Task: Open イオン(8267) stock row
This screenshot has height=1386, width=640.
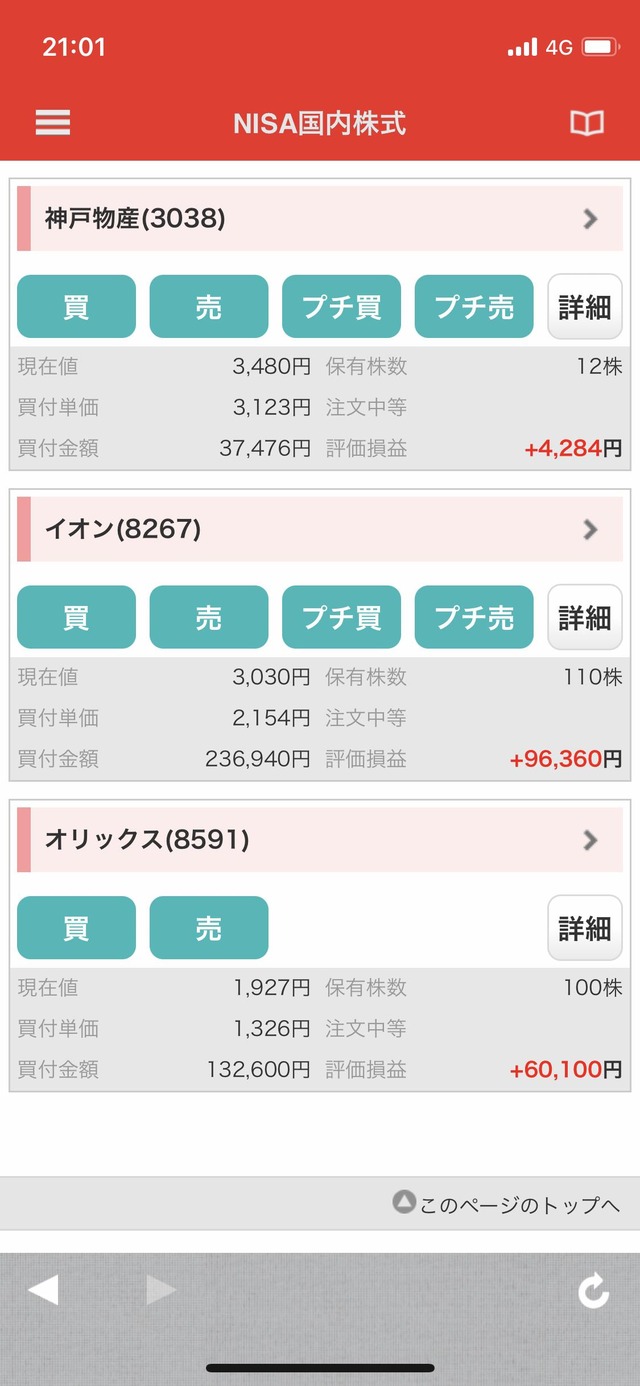Action: [320, 529]
